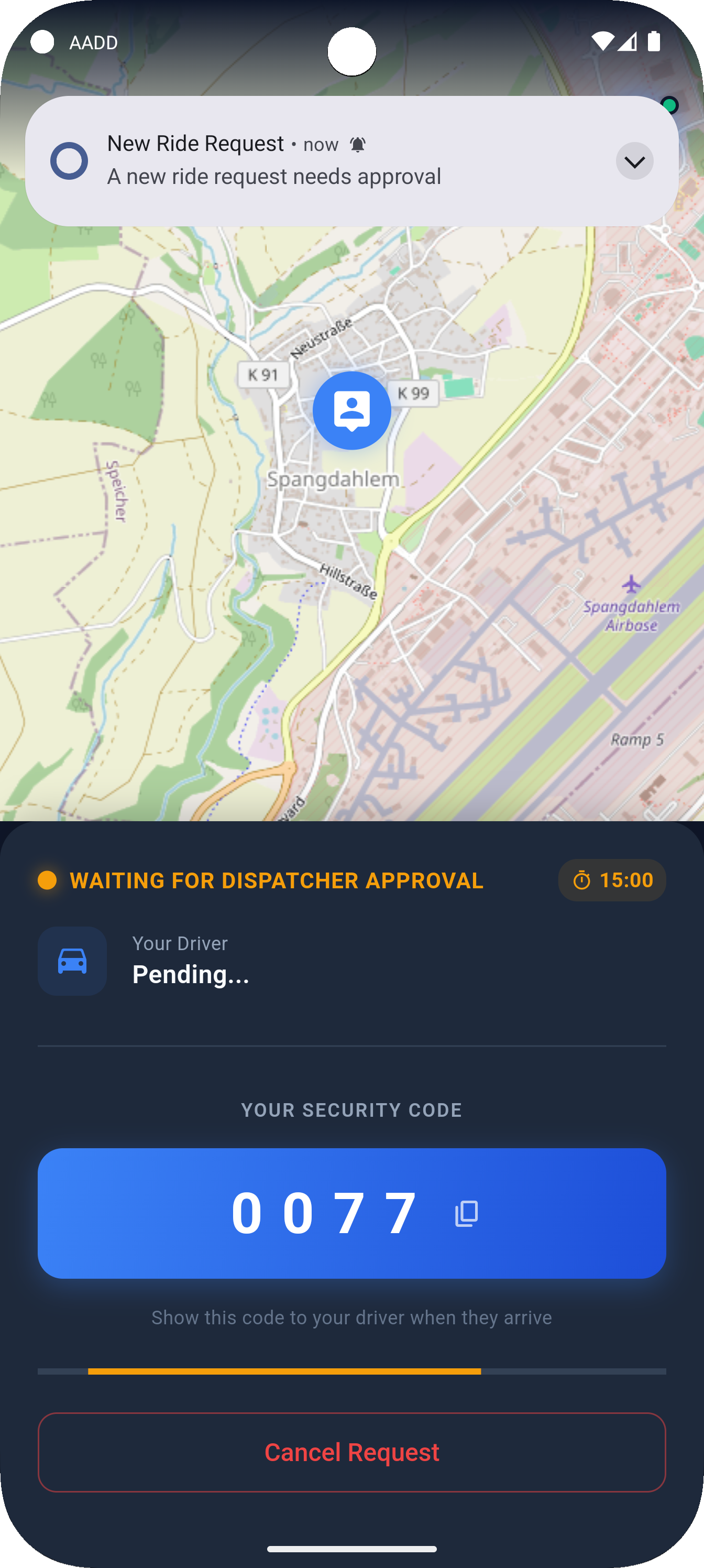
Task: Open the 15:00 countdown timer badge
Action: [612, 879]
